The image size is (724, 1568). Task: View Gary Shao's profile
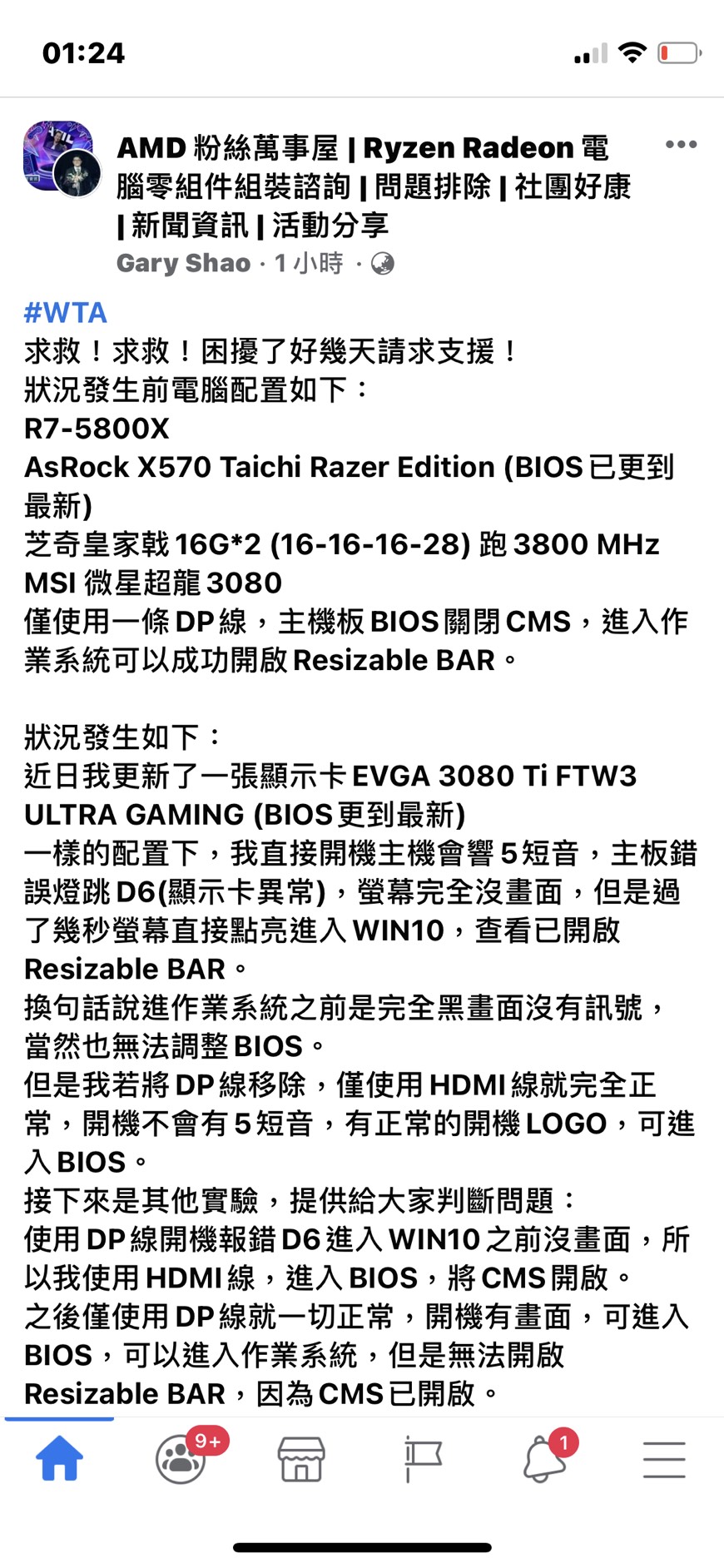pos(183,264)
